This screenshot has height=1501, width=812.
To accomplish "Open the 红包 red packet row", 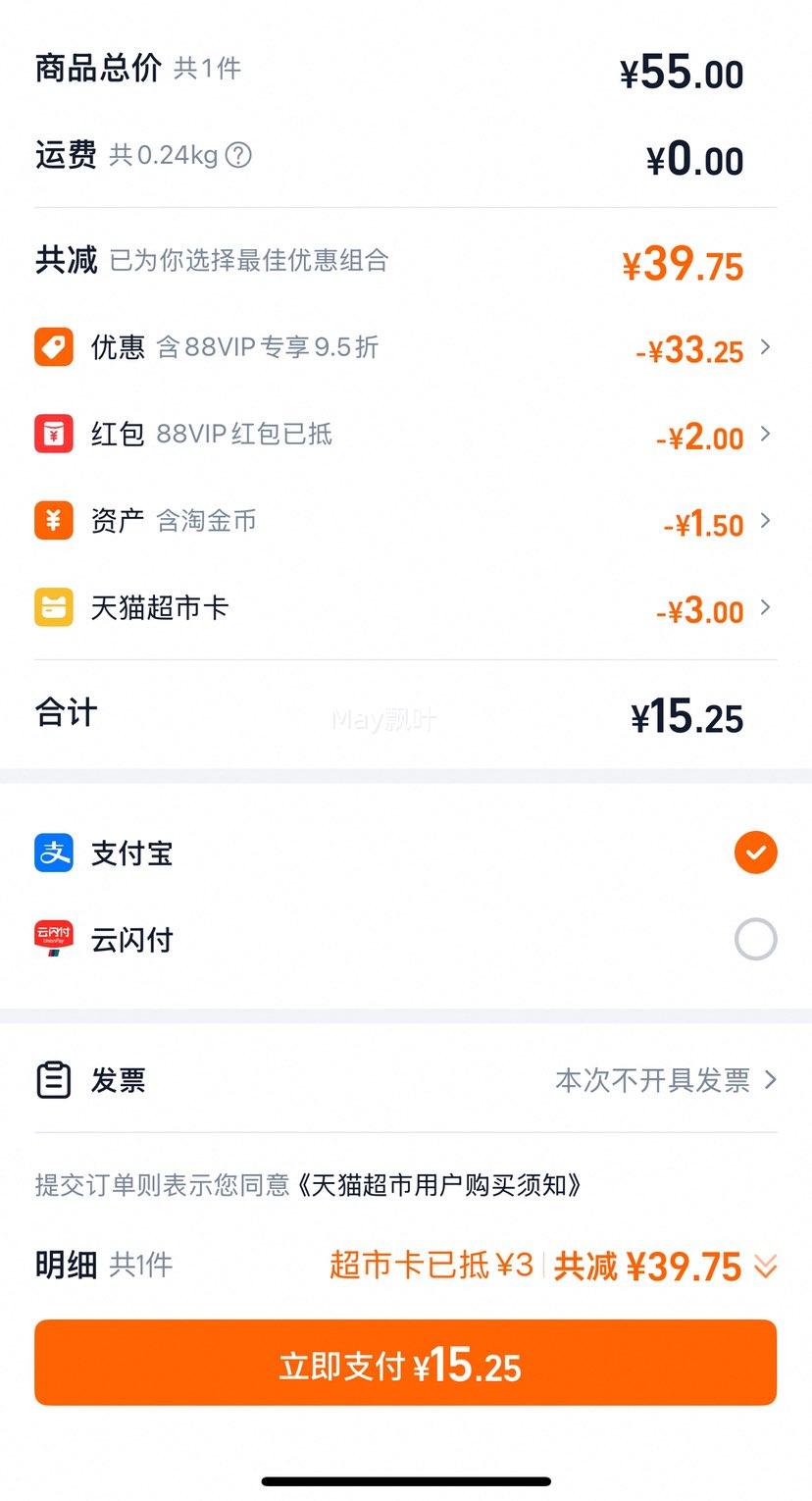I will tap(405, 434).
